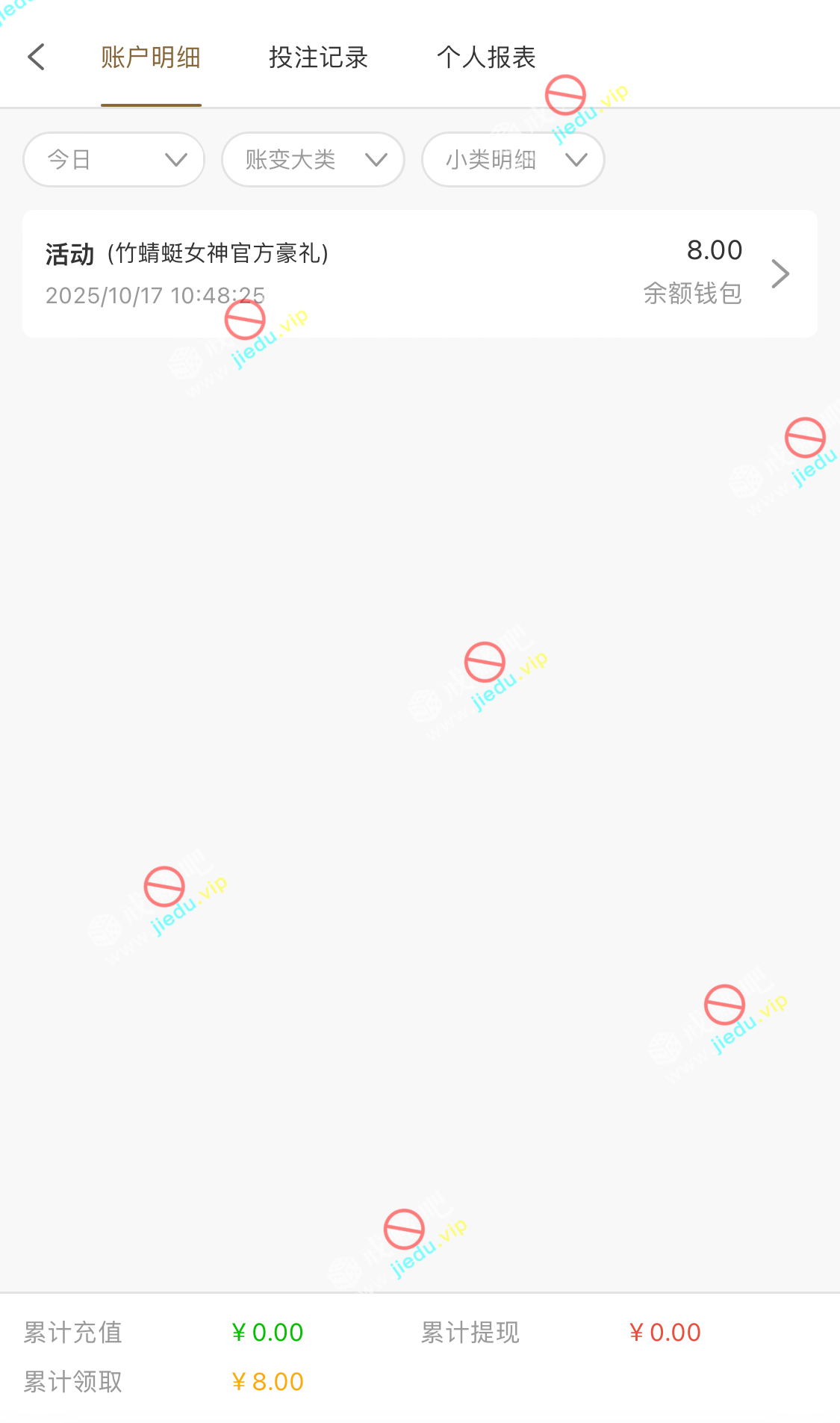840x1423 pixels.
Task: Expand the 今日 date dropdown
Action: coord(113,159)
